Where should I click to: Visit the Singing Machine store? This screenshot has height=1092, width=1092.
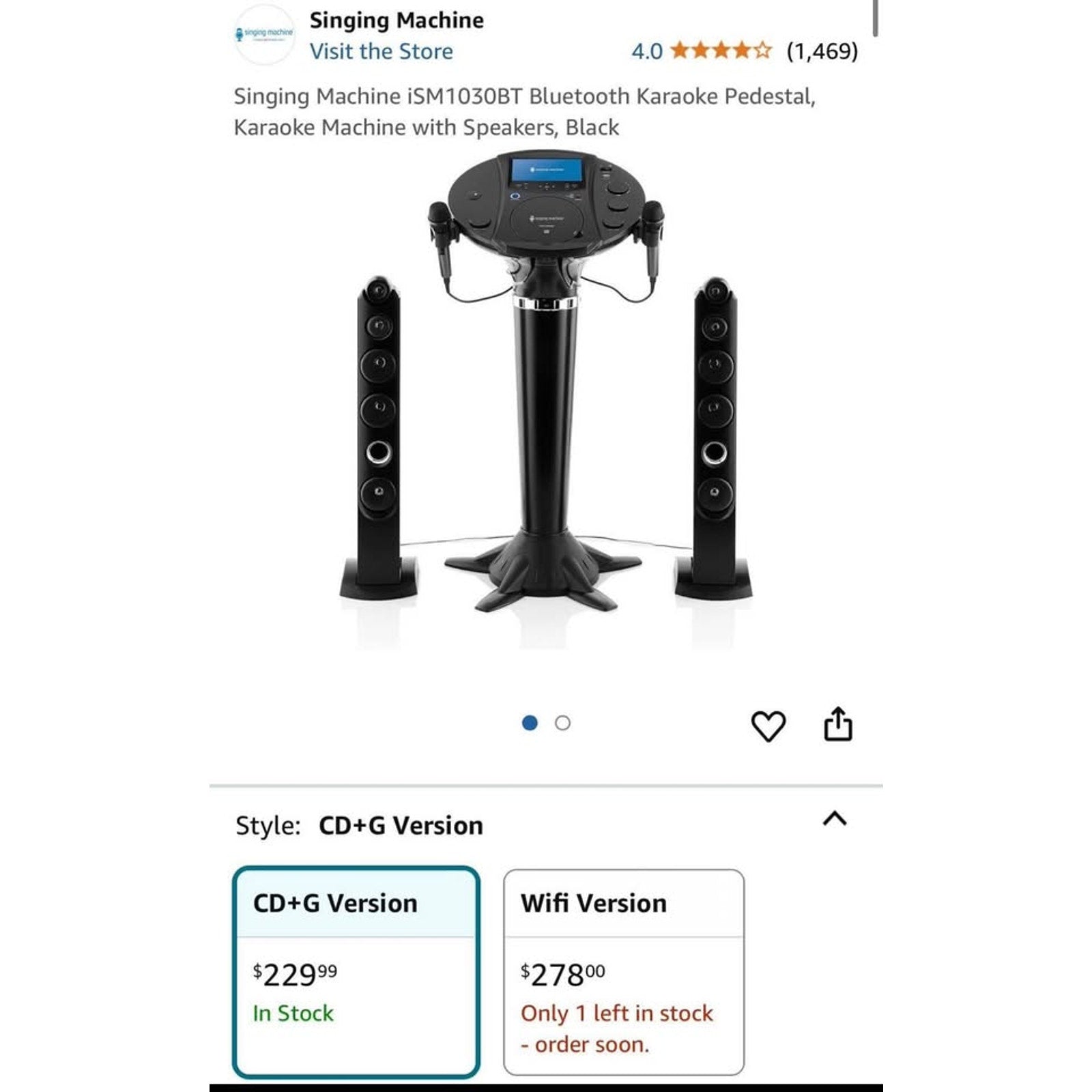pyautogui.click(x=381, y=52)
